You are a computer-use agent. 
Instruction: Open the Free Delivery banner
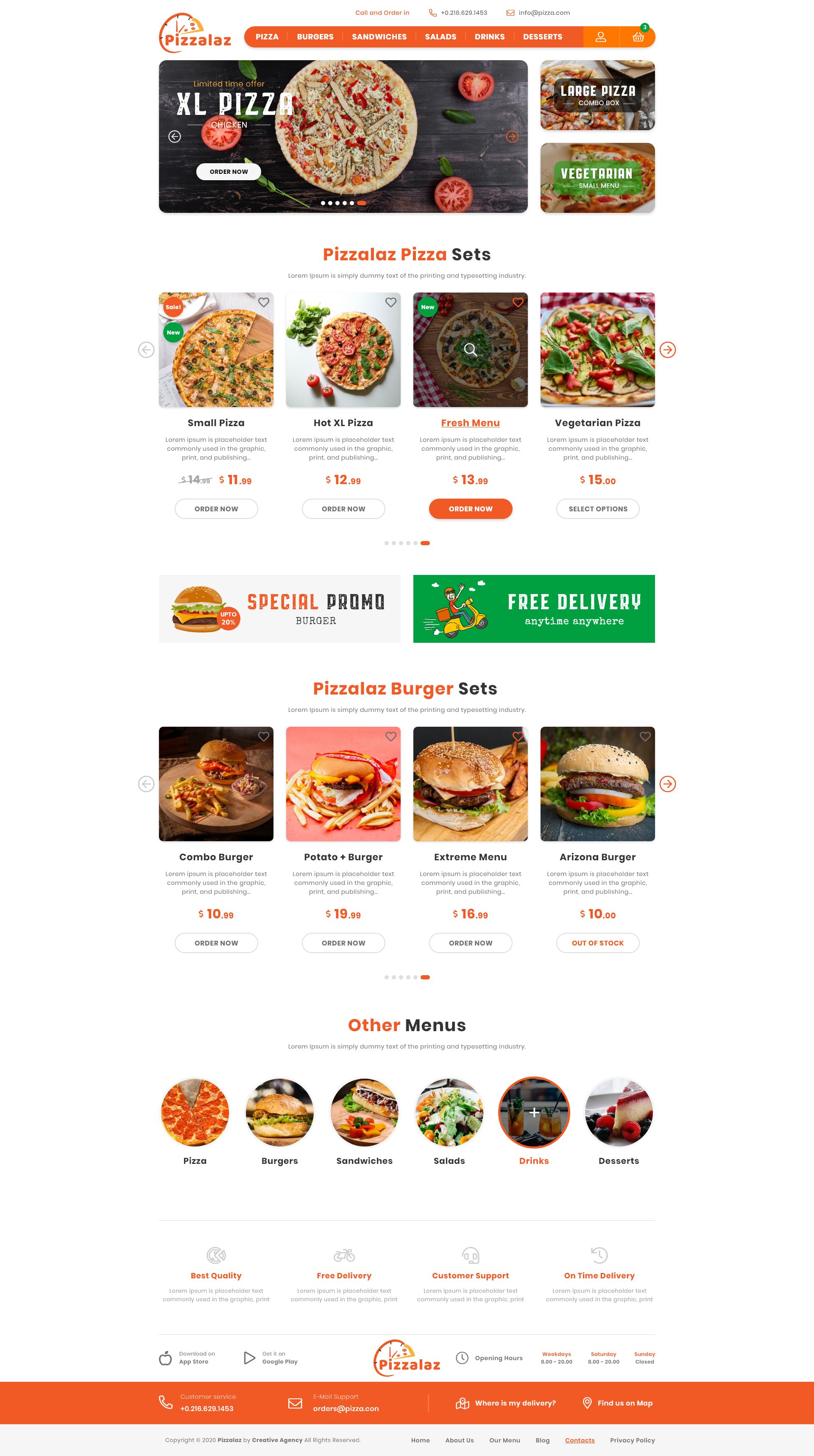point(534,609)
